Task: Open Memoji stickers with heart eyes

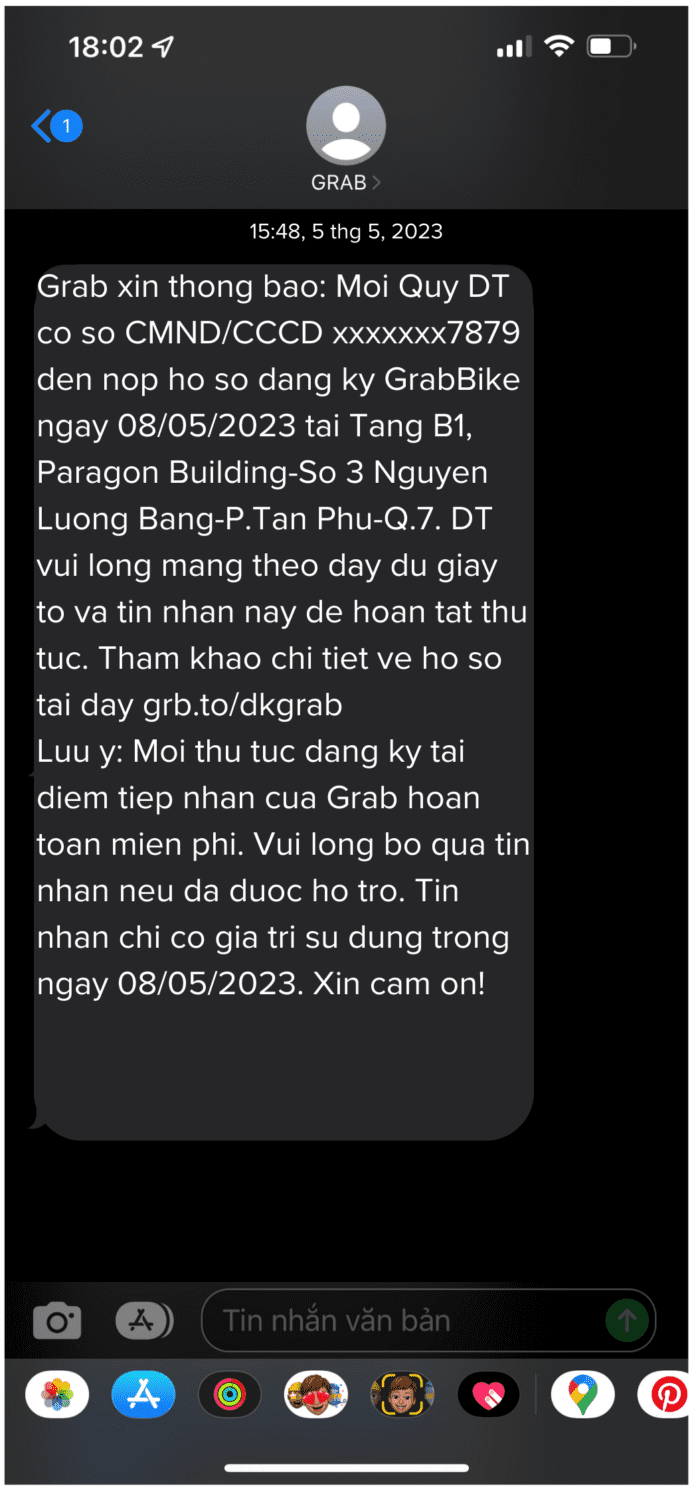Action: point(316,1394)
